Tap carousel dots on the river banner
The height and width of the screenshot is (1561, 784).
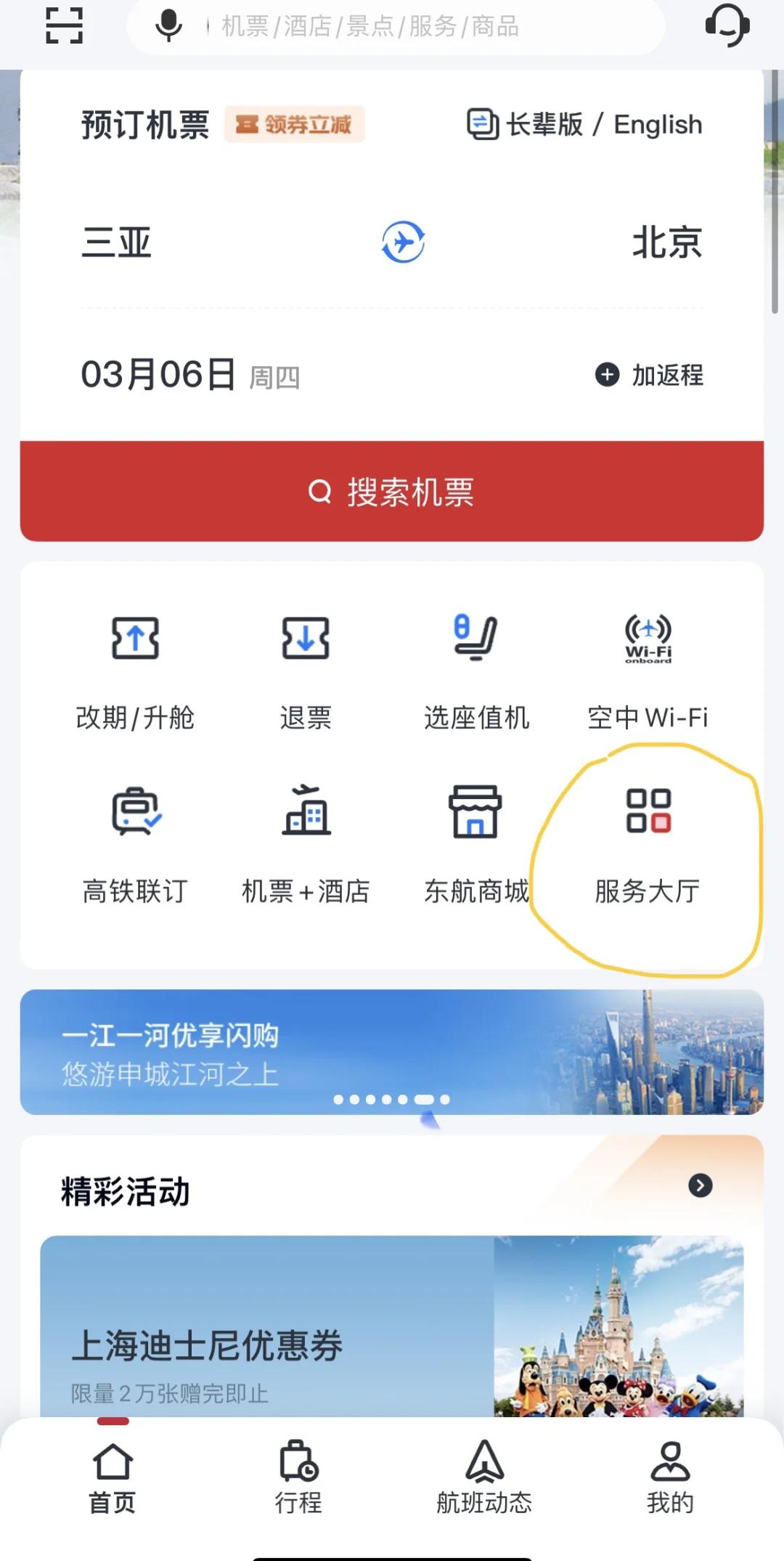pos(392,1099)
